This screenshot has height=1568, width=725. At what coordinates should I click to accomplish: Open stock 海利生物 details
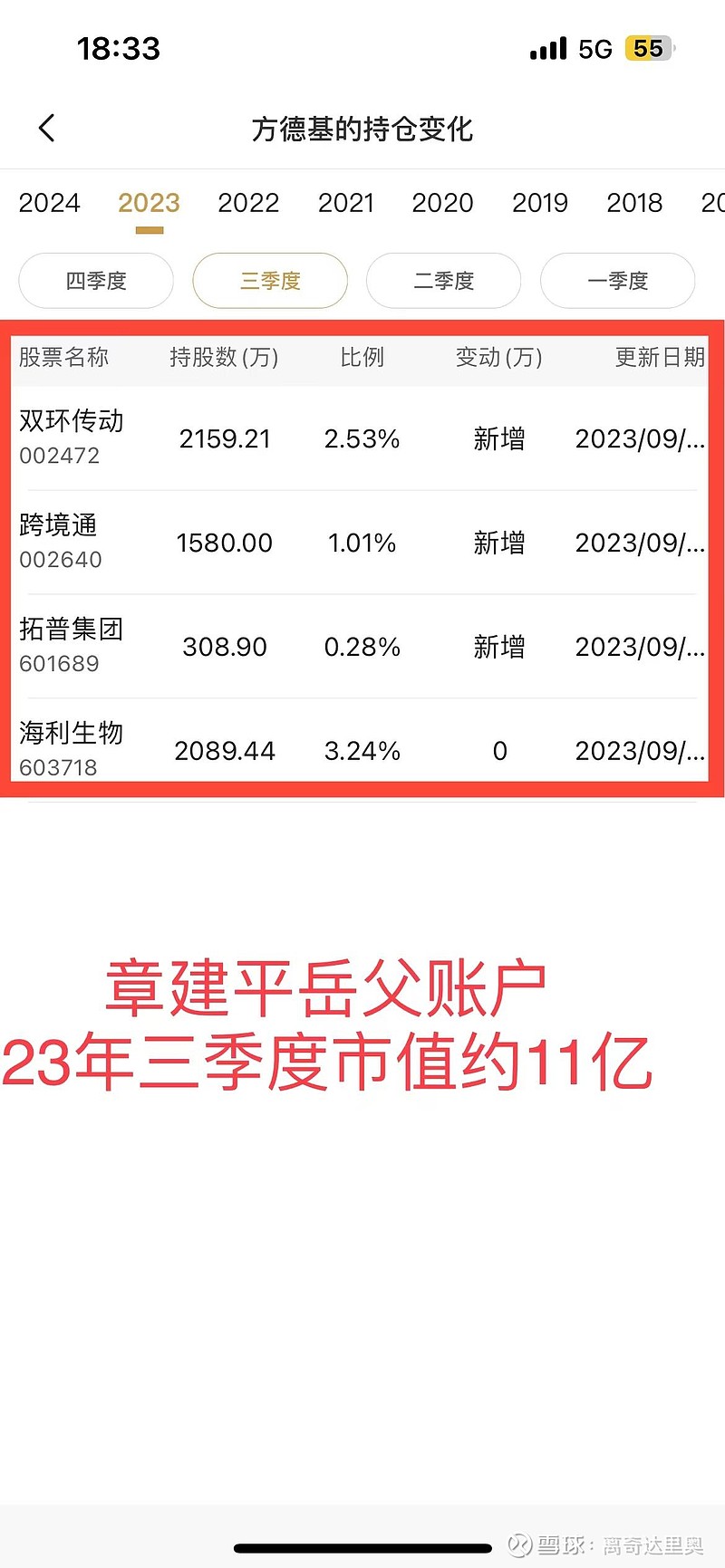click(71, 748)
